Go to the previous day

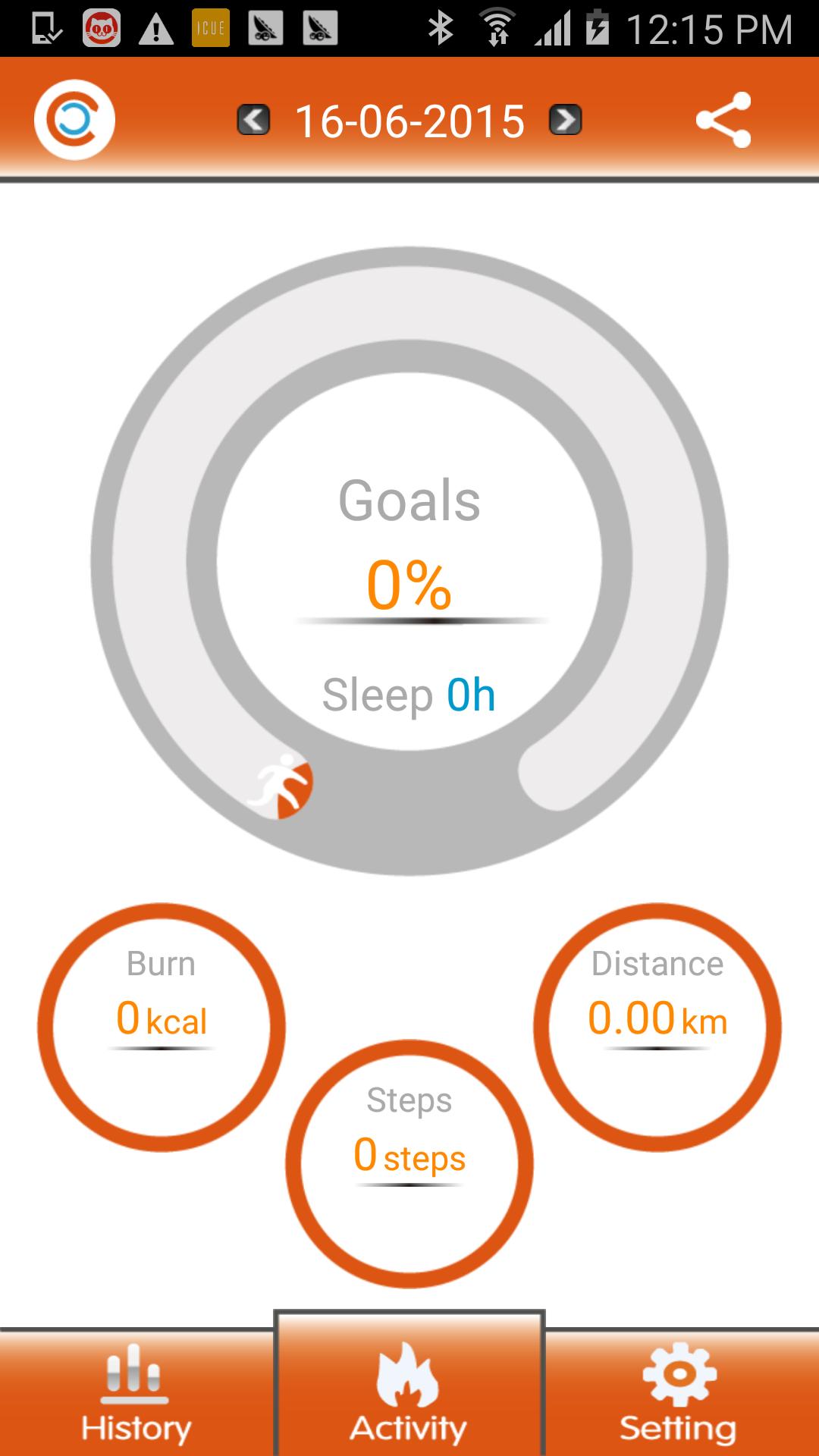pos(253,120)
